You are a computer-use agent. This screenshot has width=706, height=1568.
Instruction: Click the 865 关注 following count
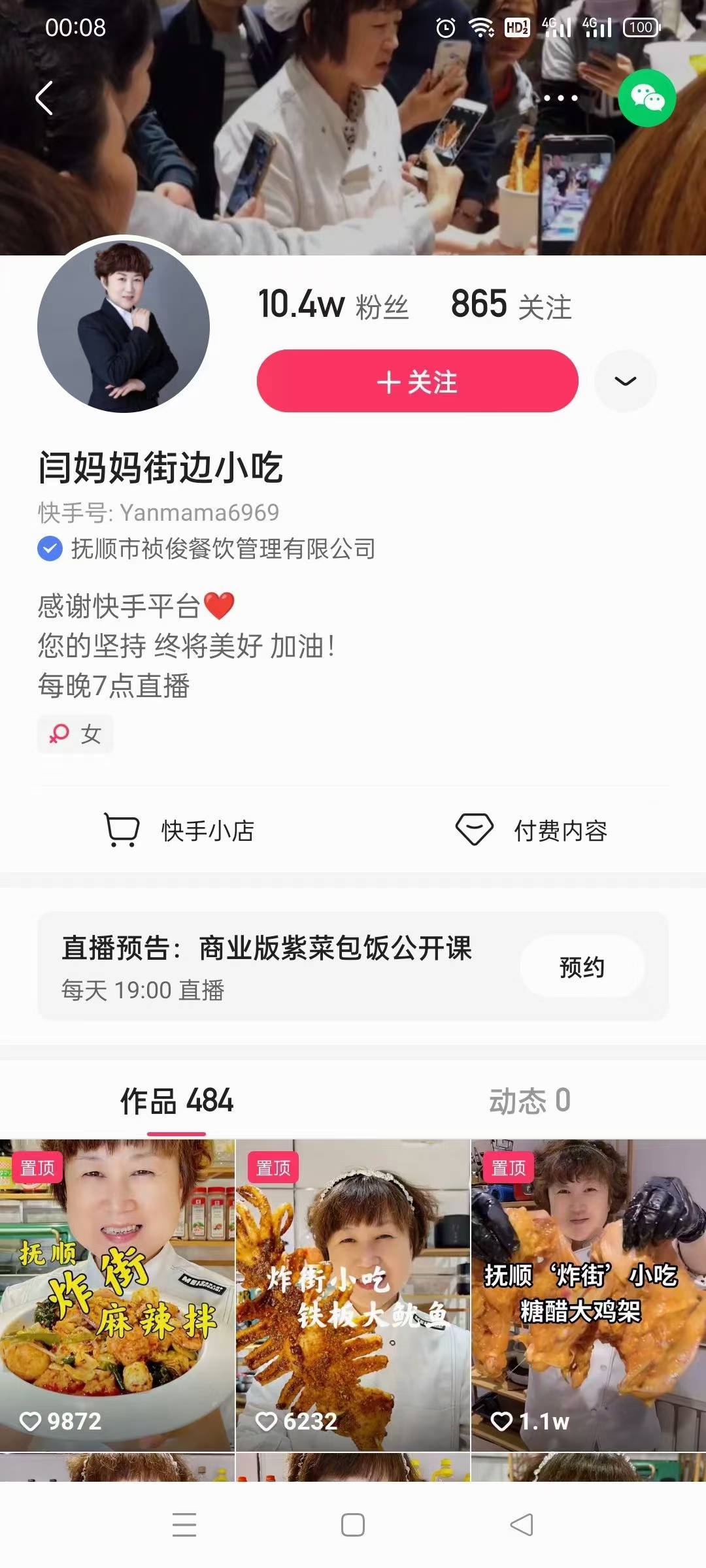pos(511,306)
